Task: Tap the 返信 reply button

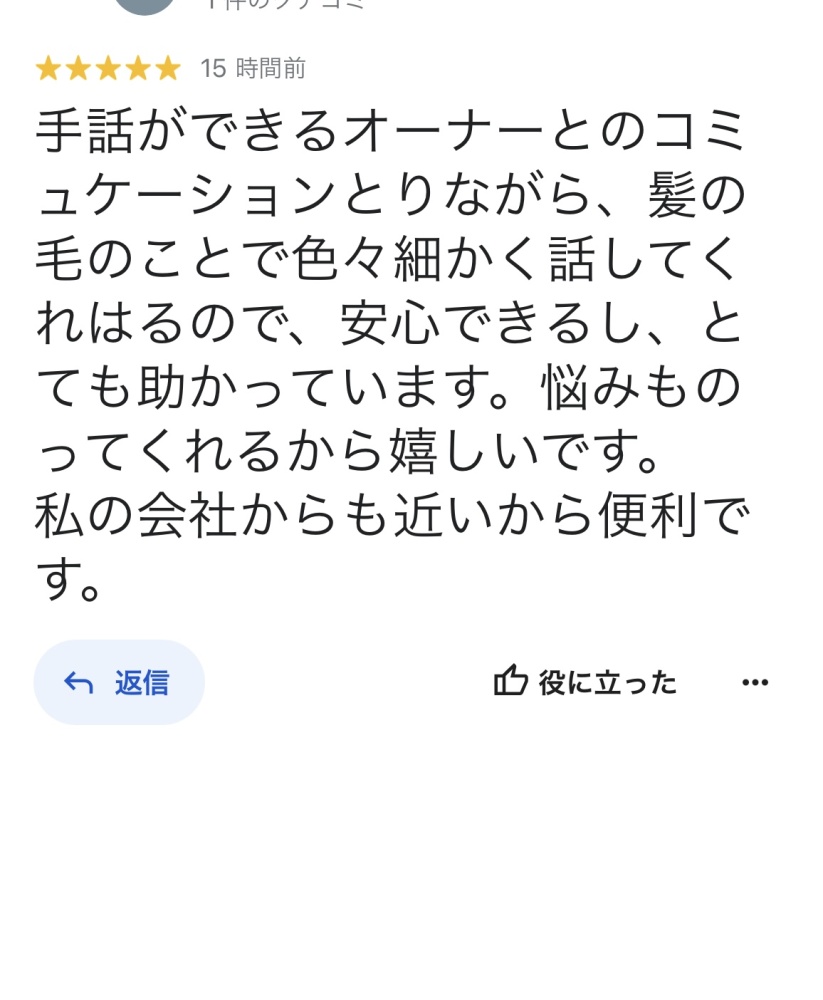Action: pyautogui.click(x=119, y=683)
